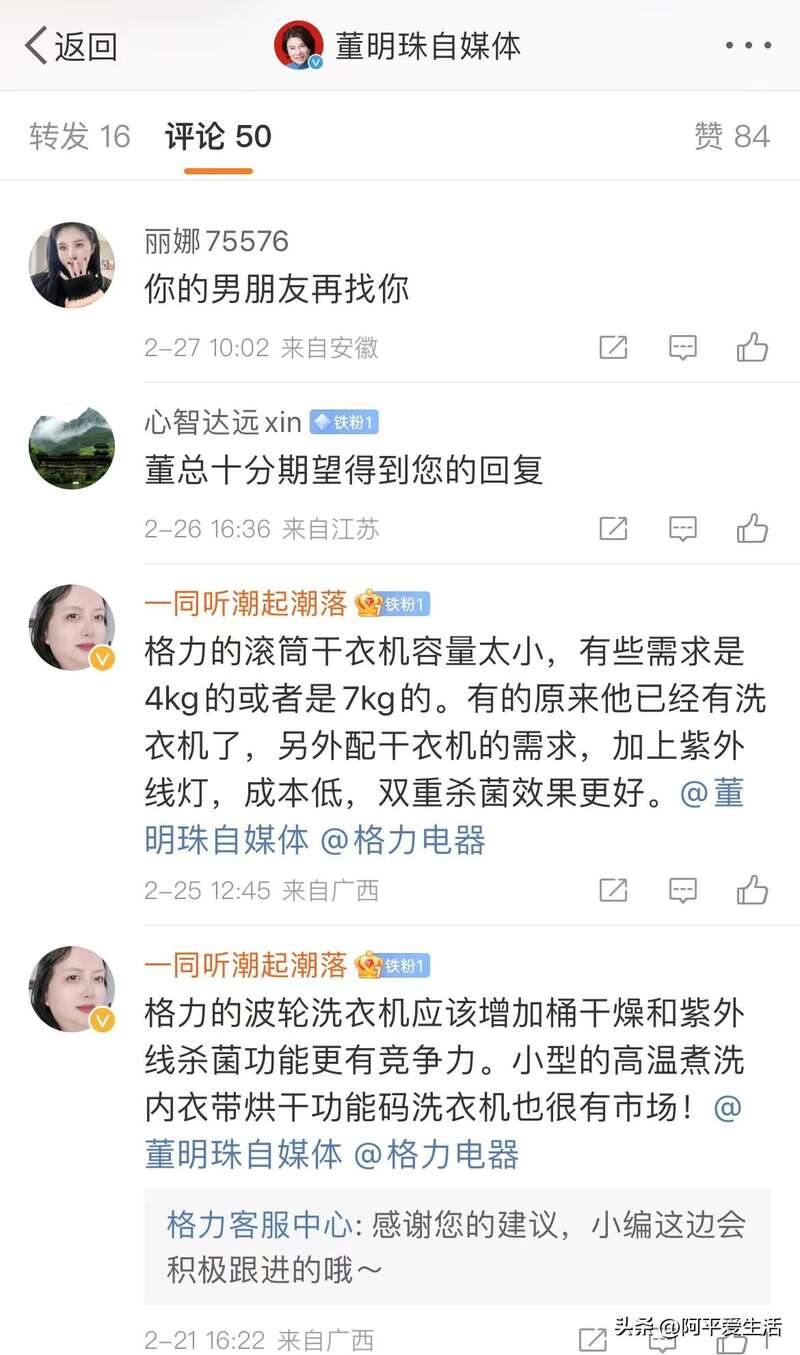Switch to the 赞 84 tab

point(732,137)
